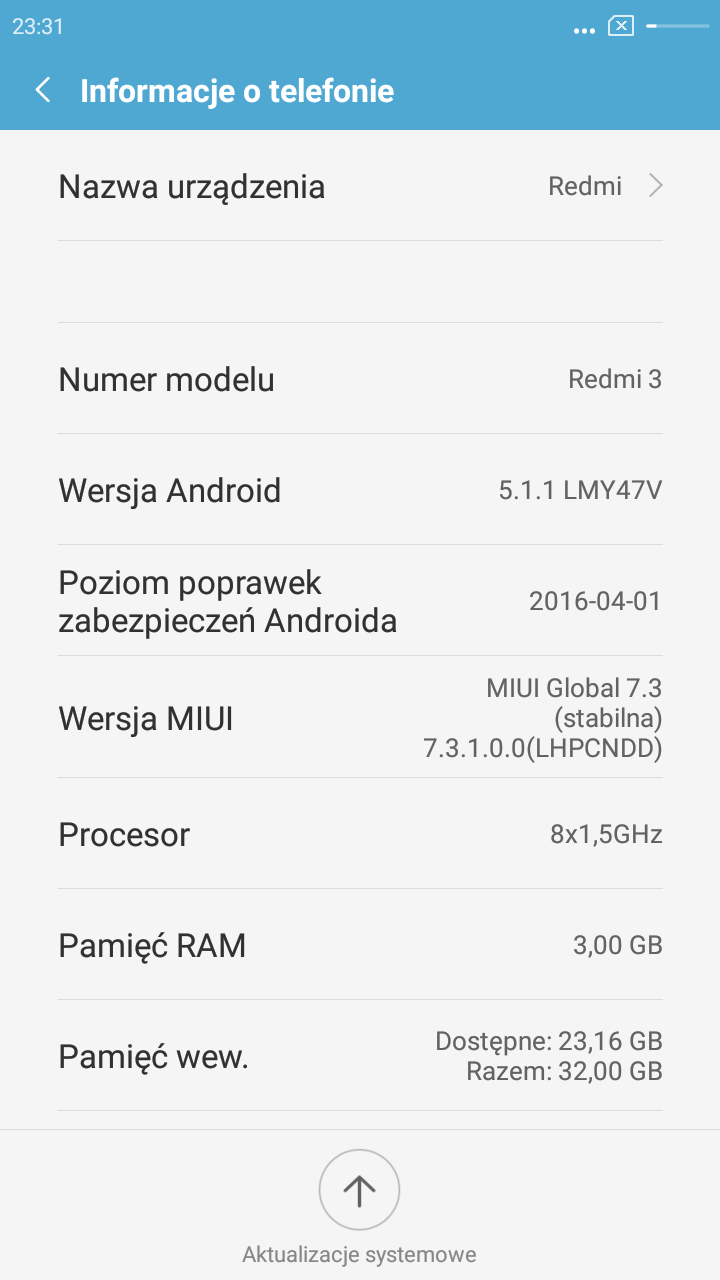
Task: Go back from Informacje o telefonie
Action: pyautogui.click(x=42, y=91)
